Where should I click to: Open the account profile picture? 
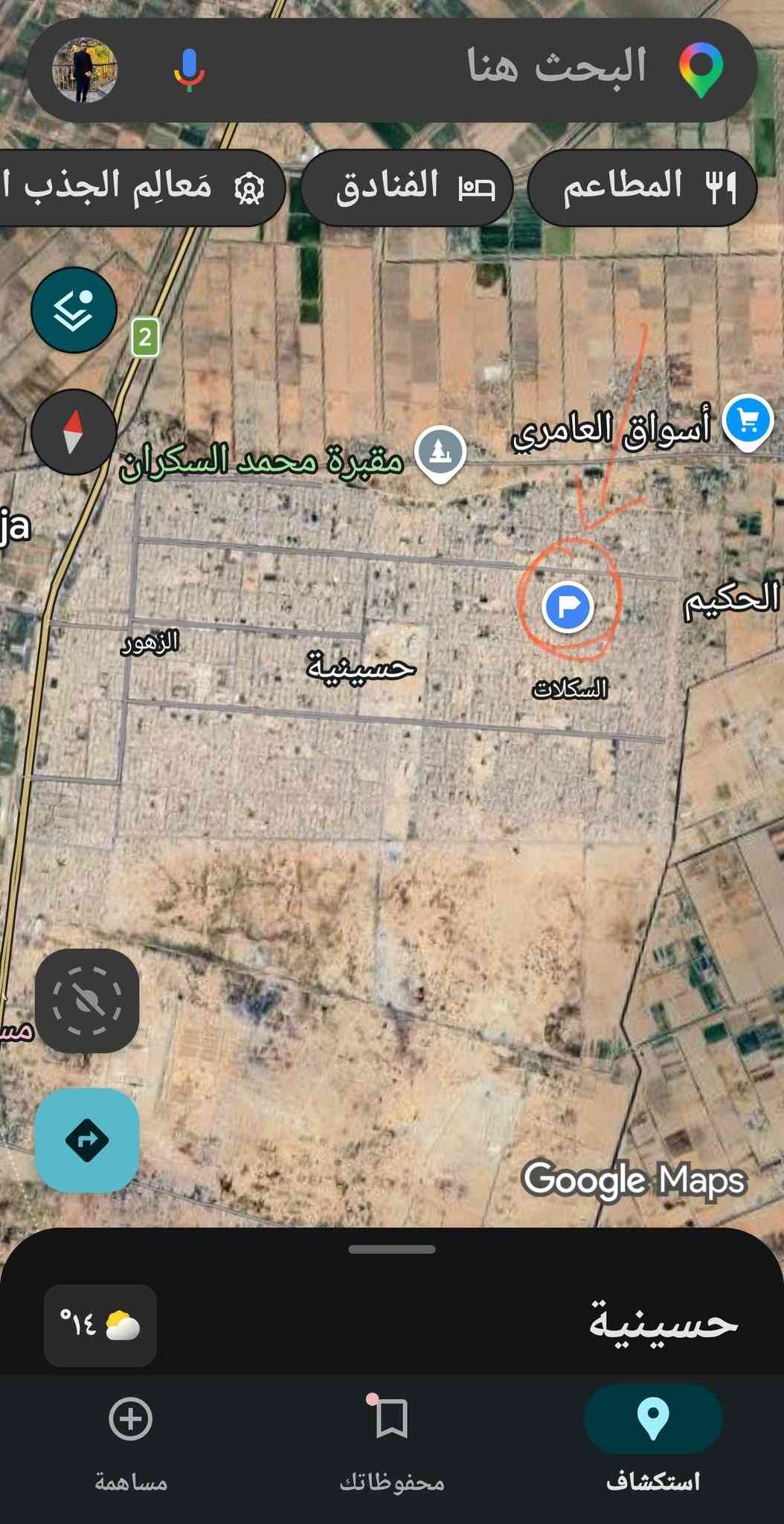[85, 70]
